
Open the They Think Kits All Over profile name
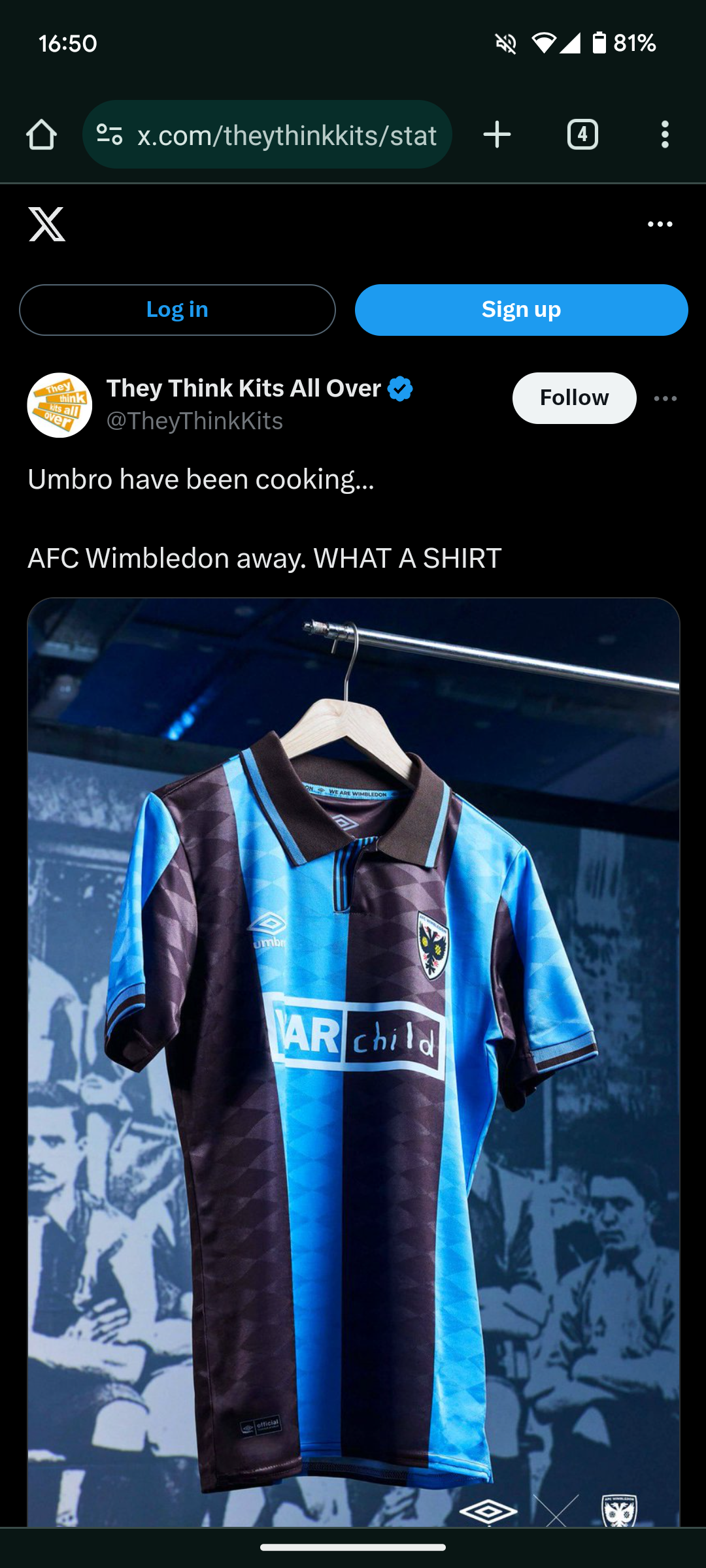[x=244, y=388]
